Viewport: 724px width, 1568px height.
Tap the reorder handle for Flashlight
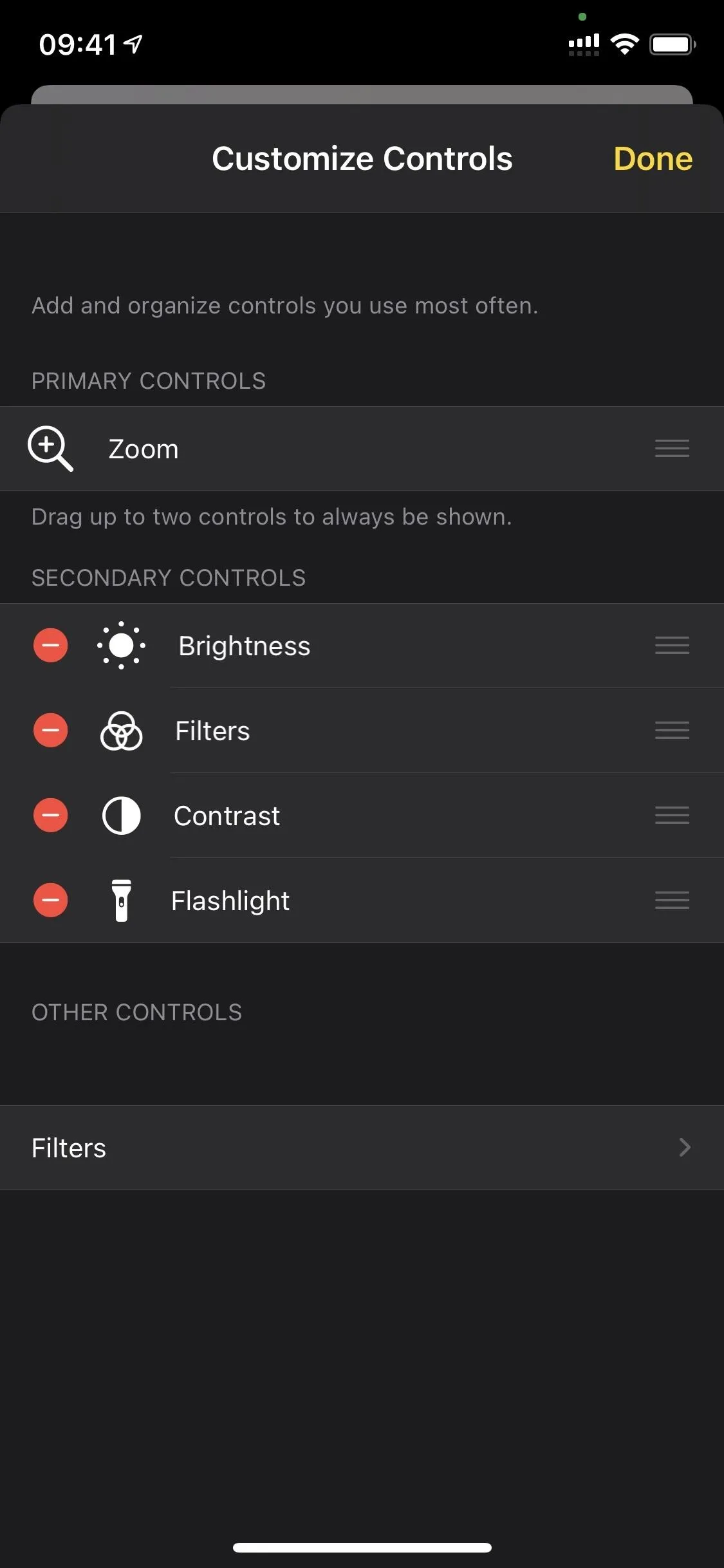672,901
